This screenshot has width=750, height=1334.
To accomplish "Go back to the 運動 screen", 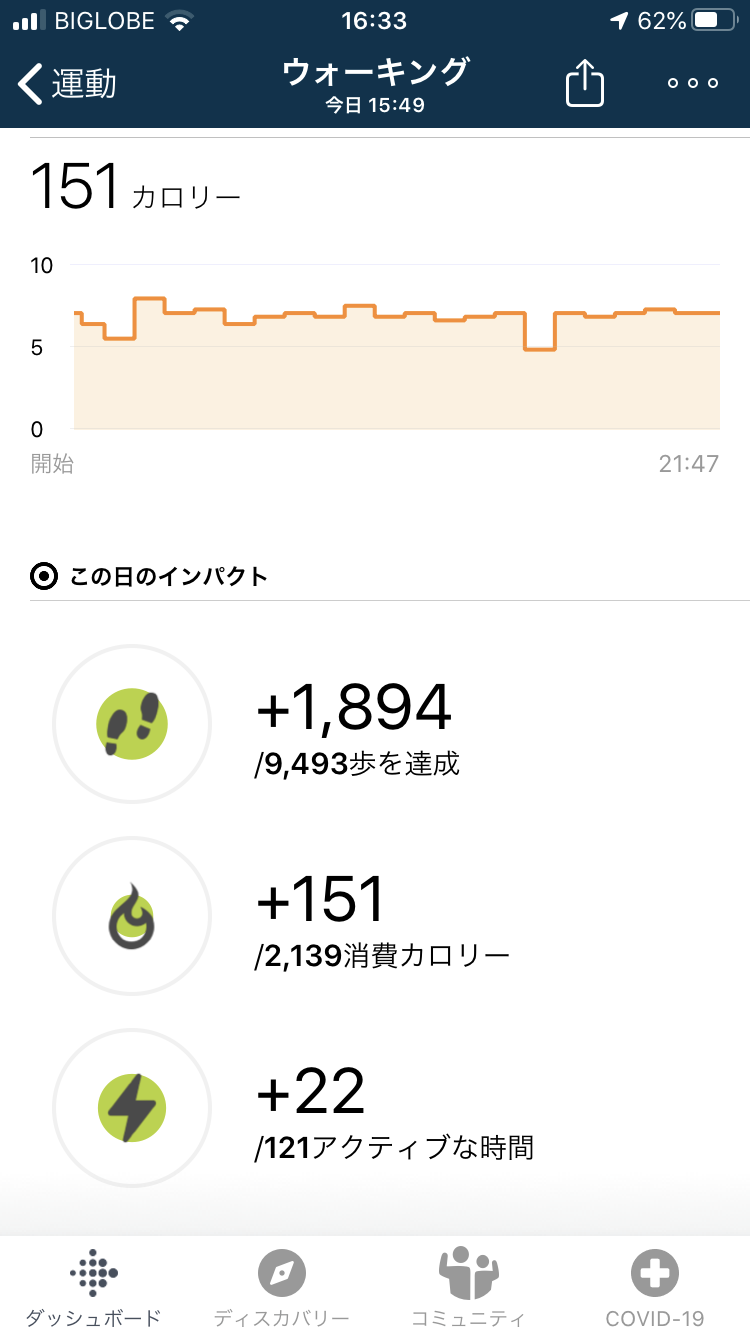I will pos(68,84).
